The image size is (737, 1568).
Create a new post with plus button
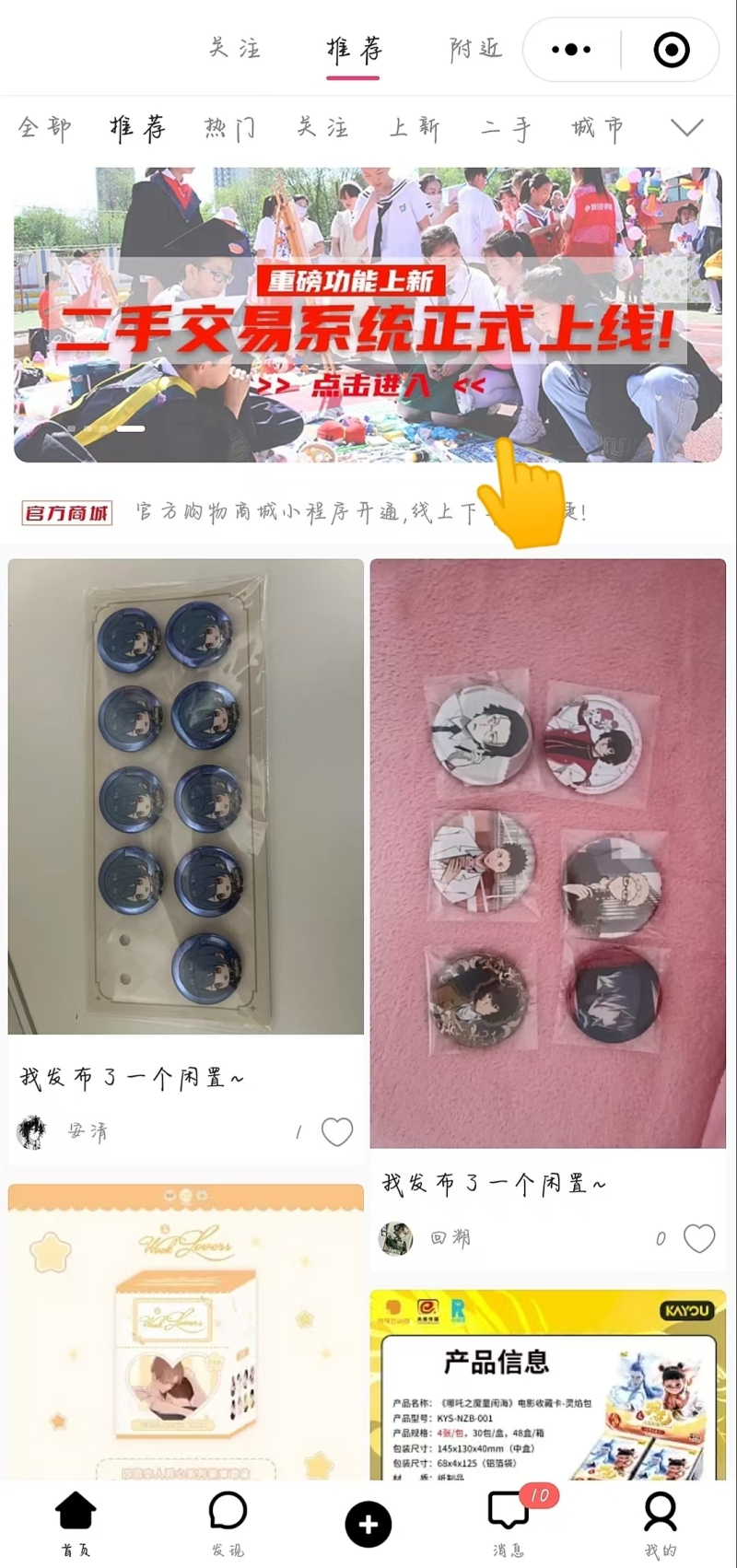[368, 1524]
